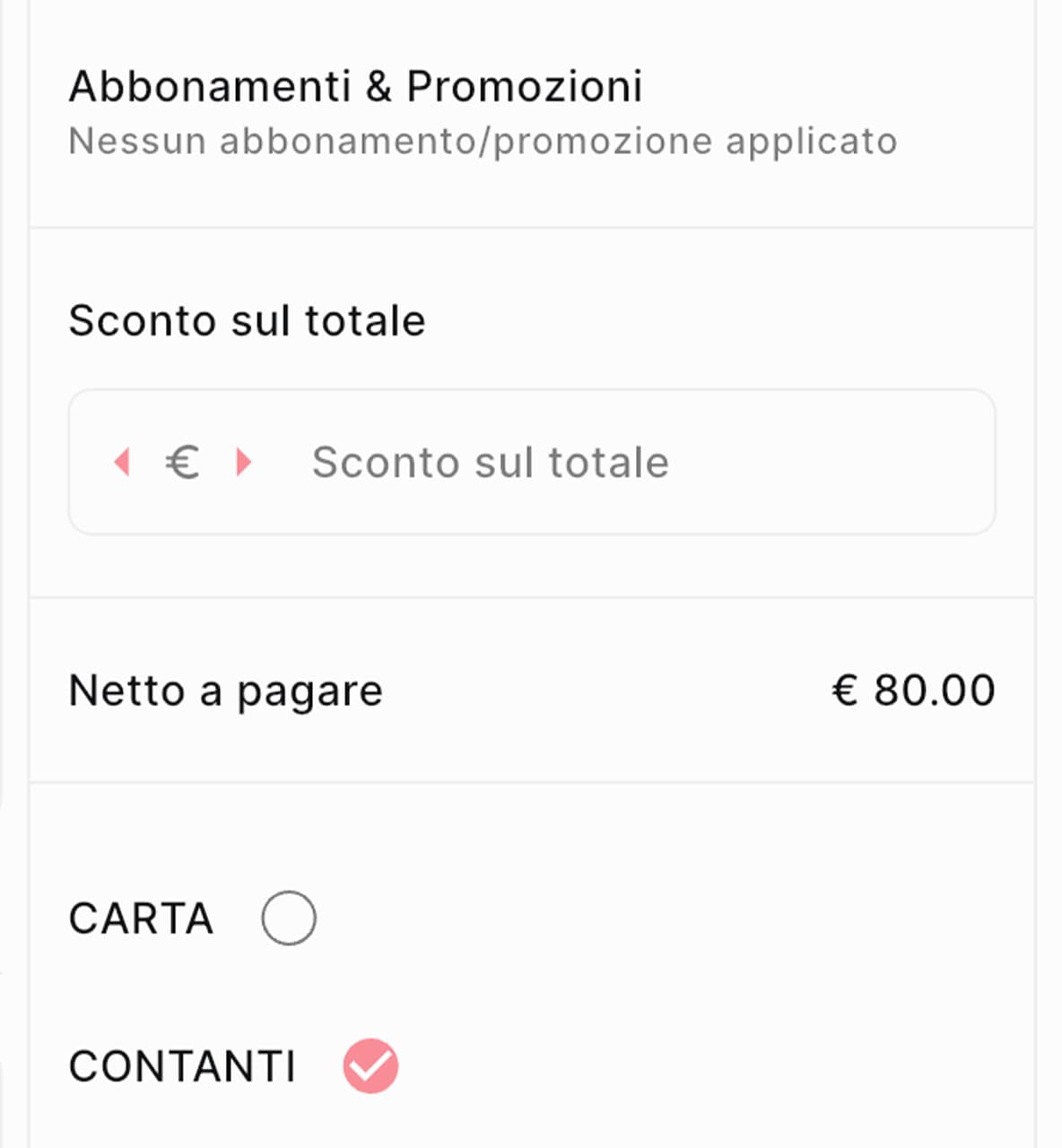
Task: Click the euro currency symbol in the discount field
Action: click(x=182, y=461)
